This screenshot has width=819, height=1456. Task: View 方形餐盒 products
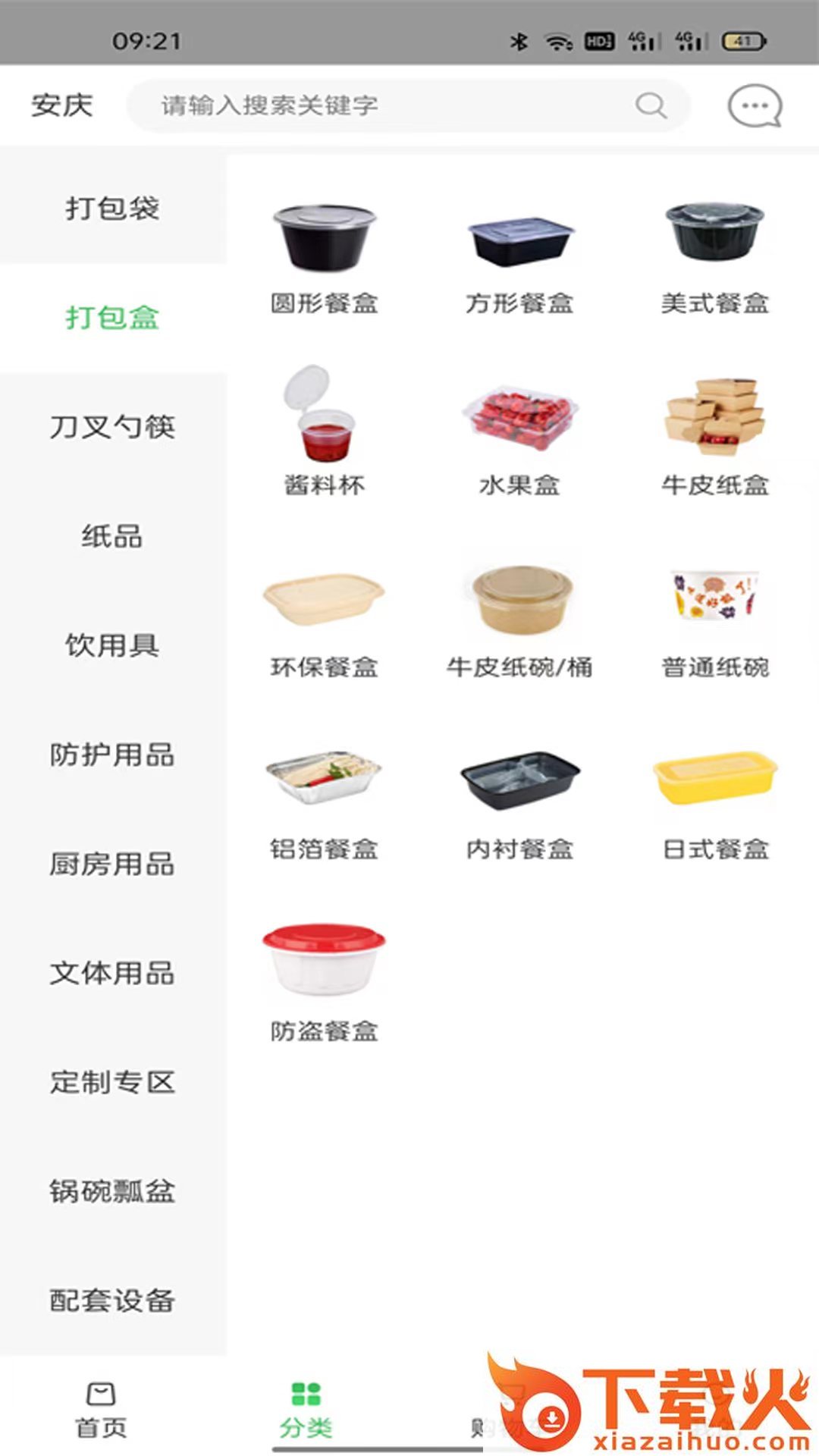(519, 258)
